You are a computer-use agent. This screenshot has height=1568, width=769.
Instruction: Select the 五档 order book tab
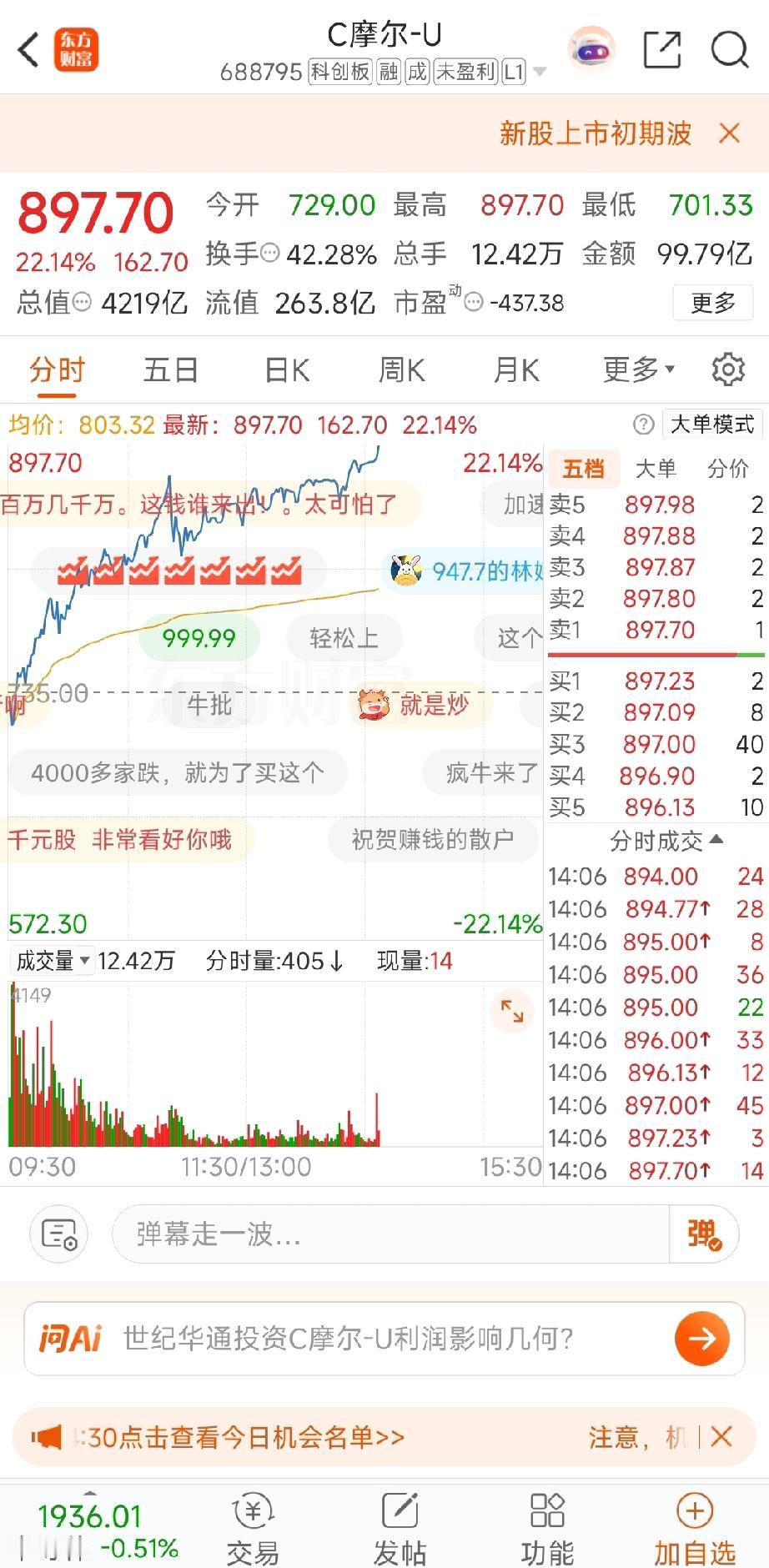coord(584,469)
